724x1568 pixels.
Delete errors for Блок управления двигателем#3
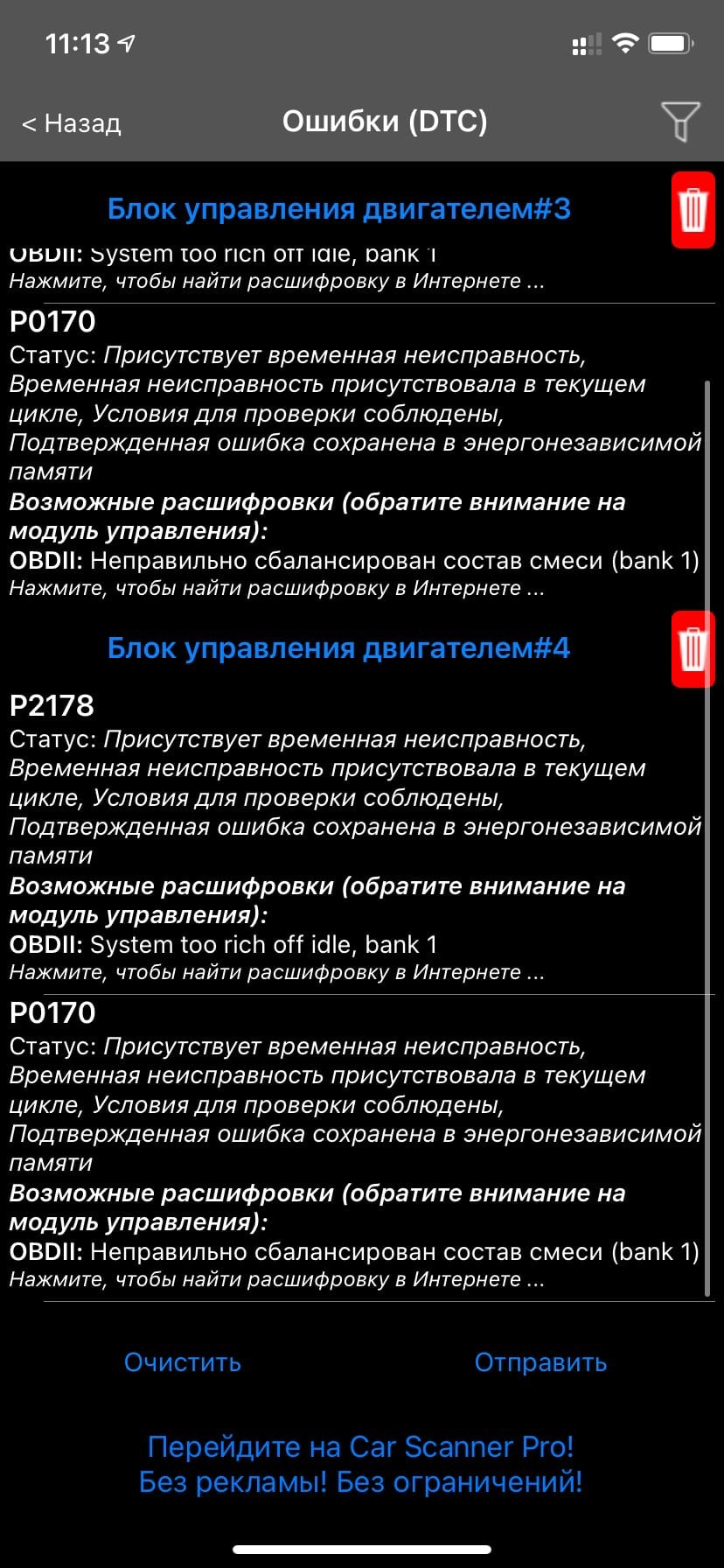tap(693, 210)
